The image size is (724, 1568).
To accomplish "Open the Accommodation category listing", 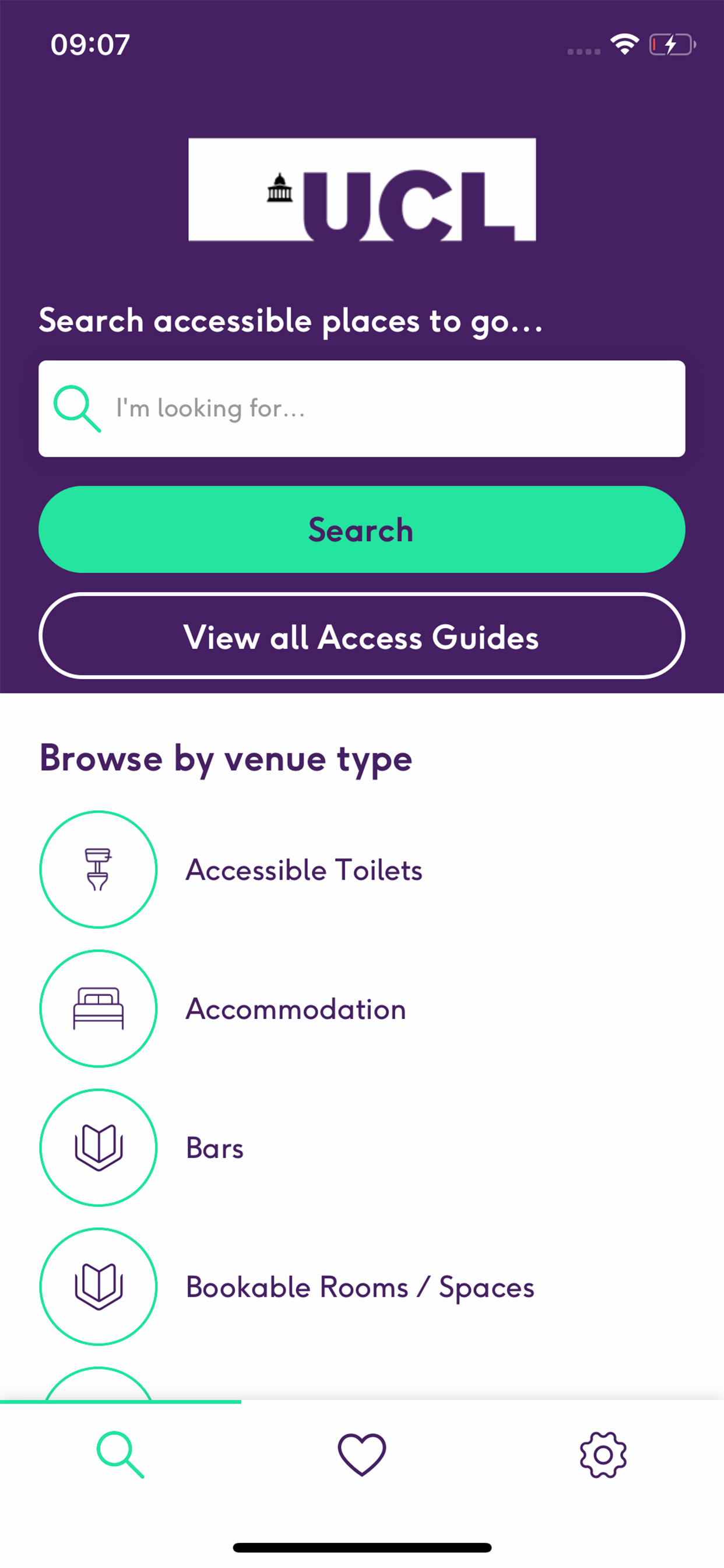I will tap(296, 1009).
